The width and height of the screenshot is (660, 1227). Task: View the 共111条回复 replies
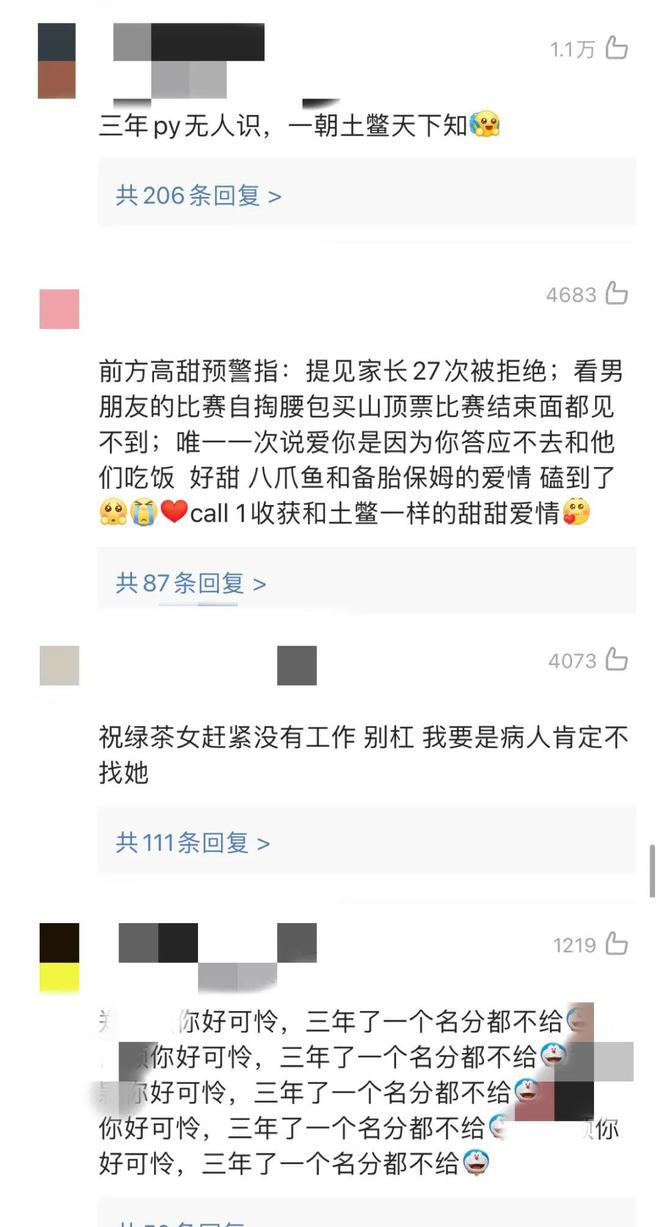[192, 843]
